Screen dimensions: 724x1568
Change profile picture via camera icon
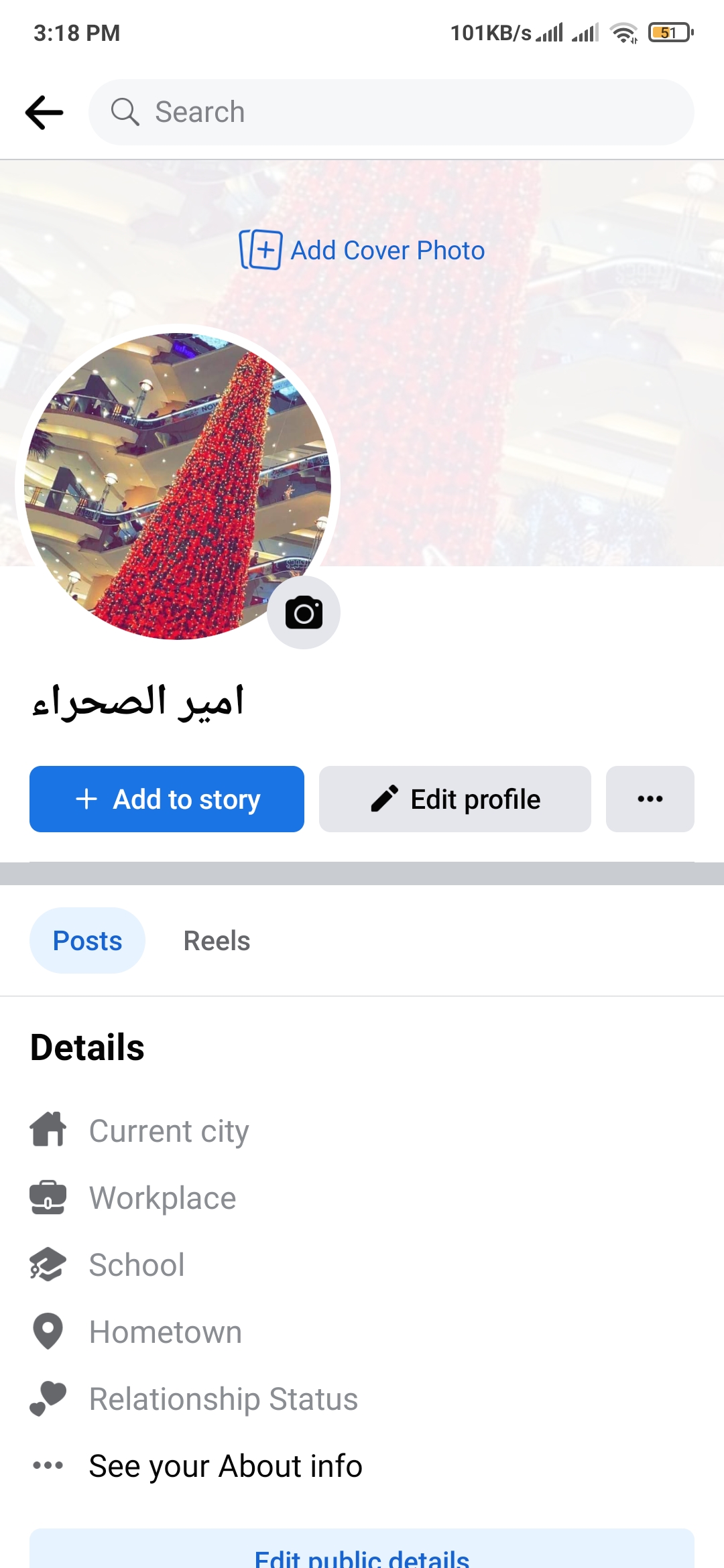304,612
